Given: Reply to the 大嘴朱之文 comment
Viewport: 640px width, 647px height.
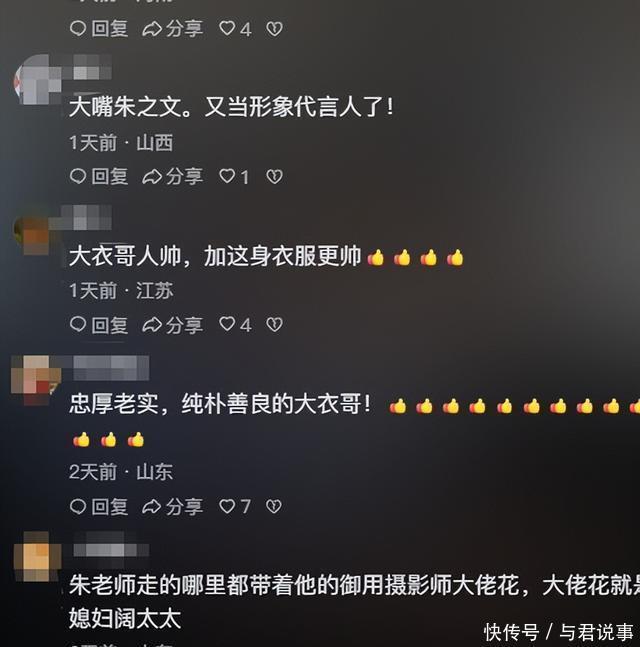Looking at the screenshot, I should (x=99, y=177).
